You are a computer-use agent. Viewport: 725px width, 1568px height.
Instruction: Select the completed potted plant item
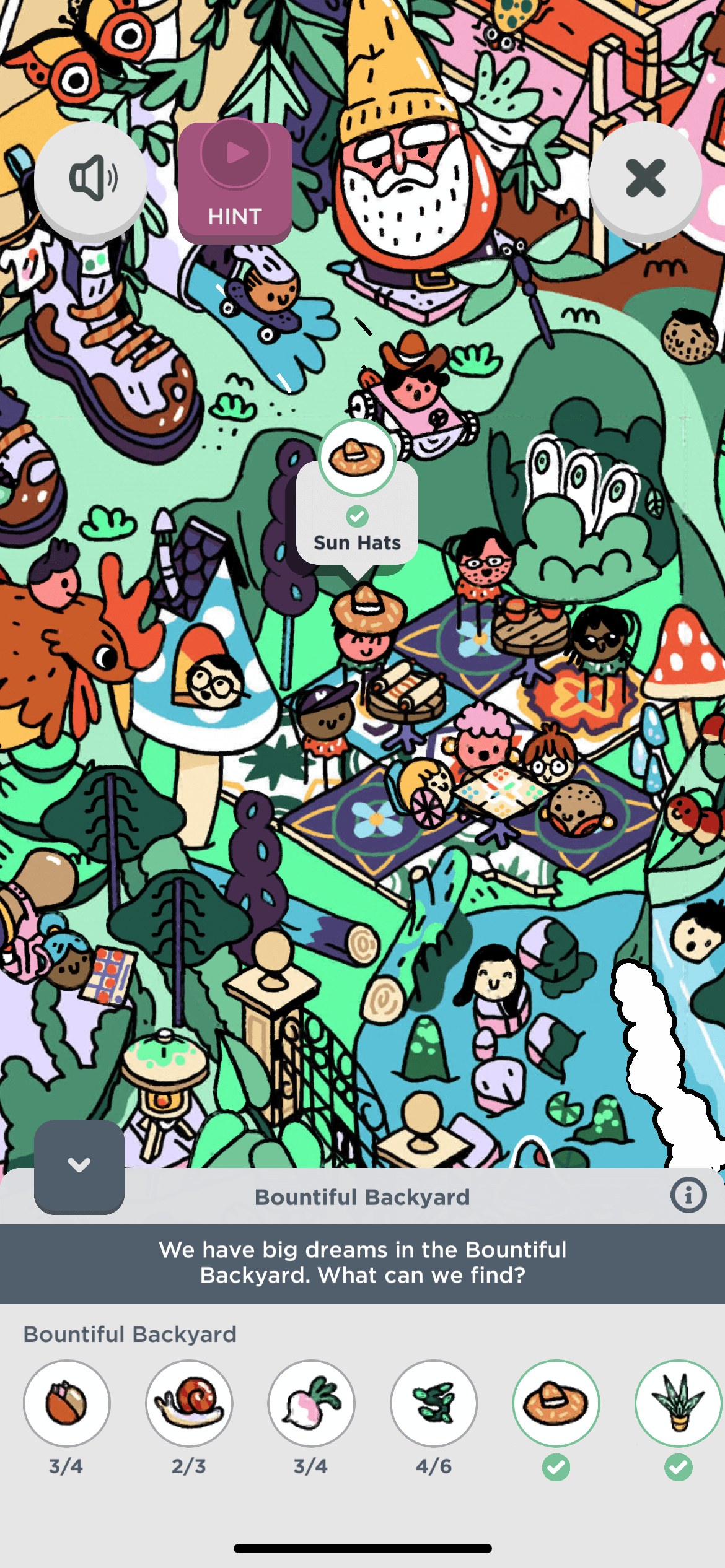pos(679,1403)
